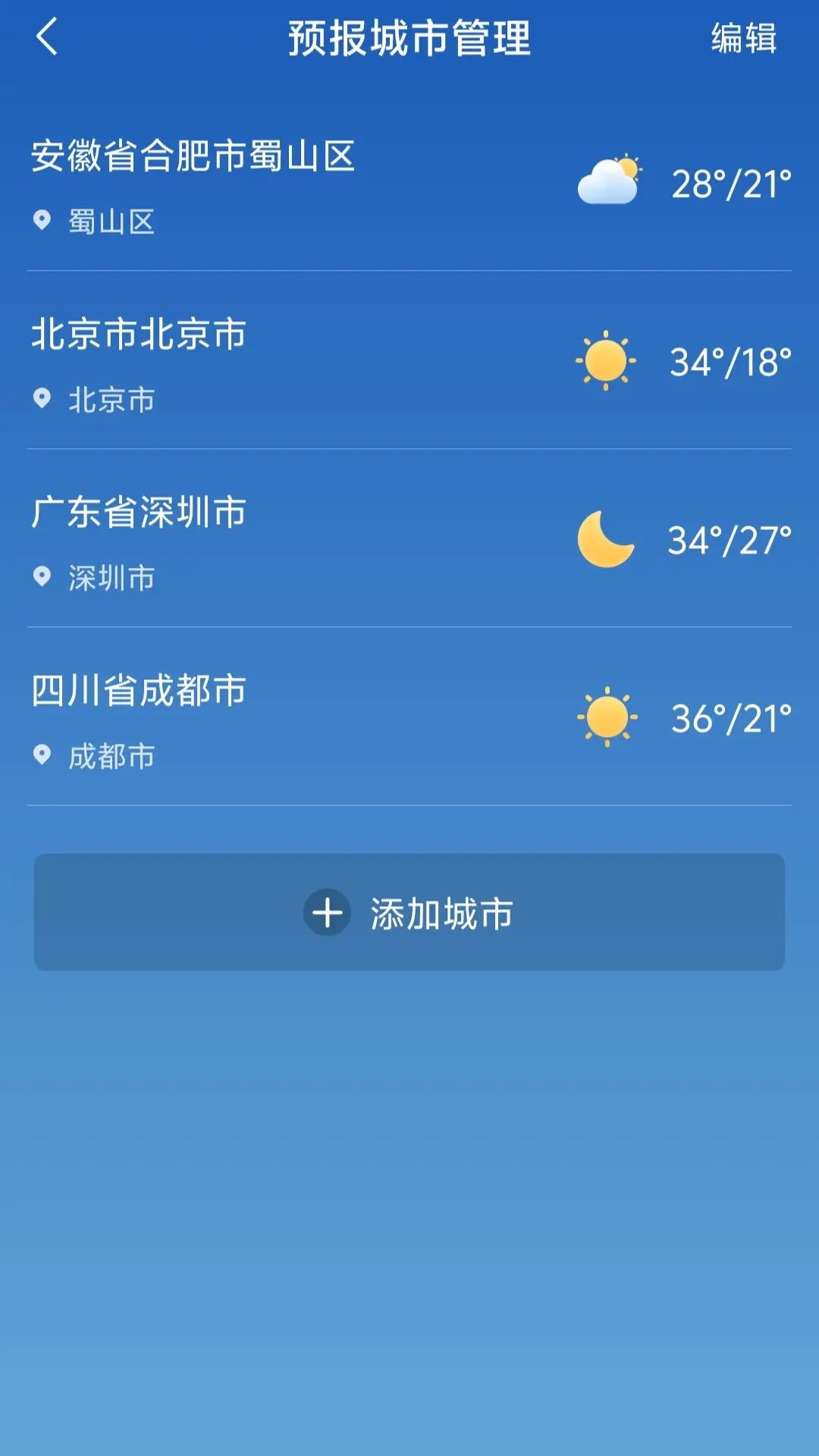This screenshot has height=1456, width=819.
Task: Click the location pin next to 蜀山区
Action: tap(42, 222)
